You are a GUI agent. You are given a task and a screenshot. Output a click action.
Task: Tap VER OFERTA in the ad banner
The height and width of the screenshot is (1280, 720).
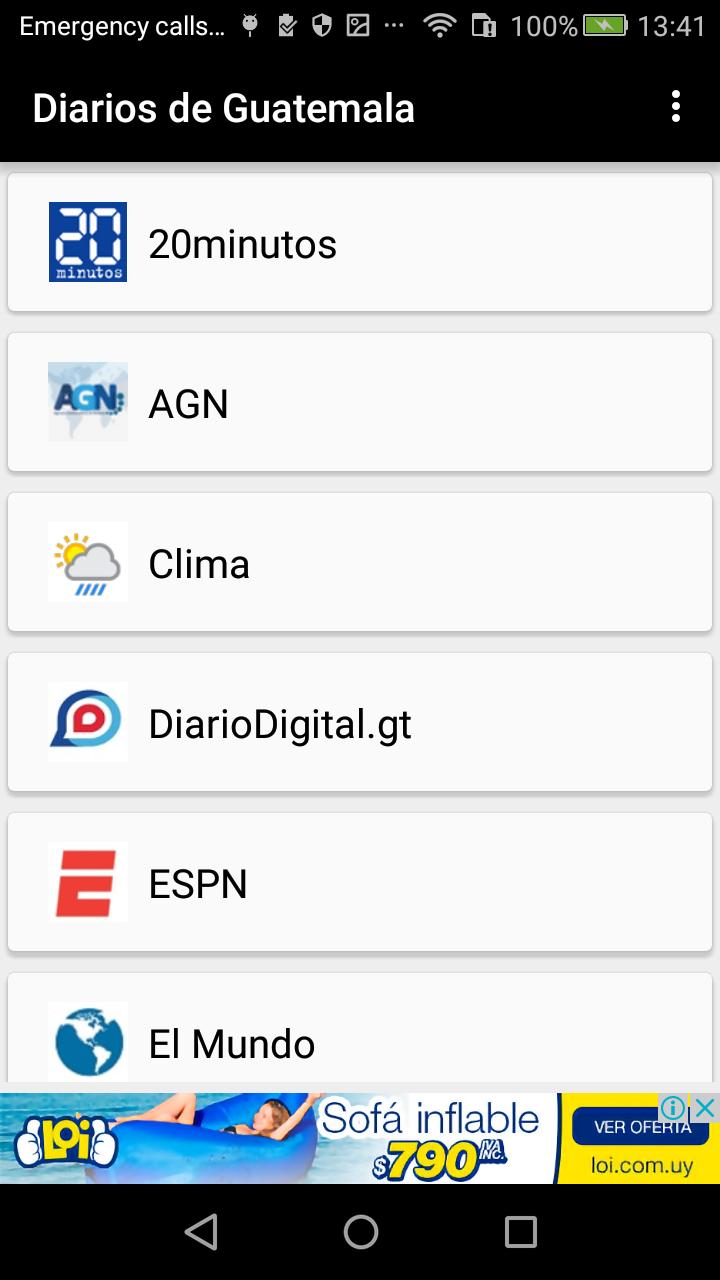coord(642,1127)
